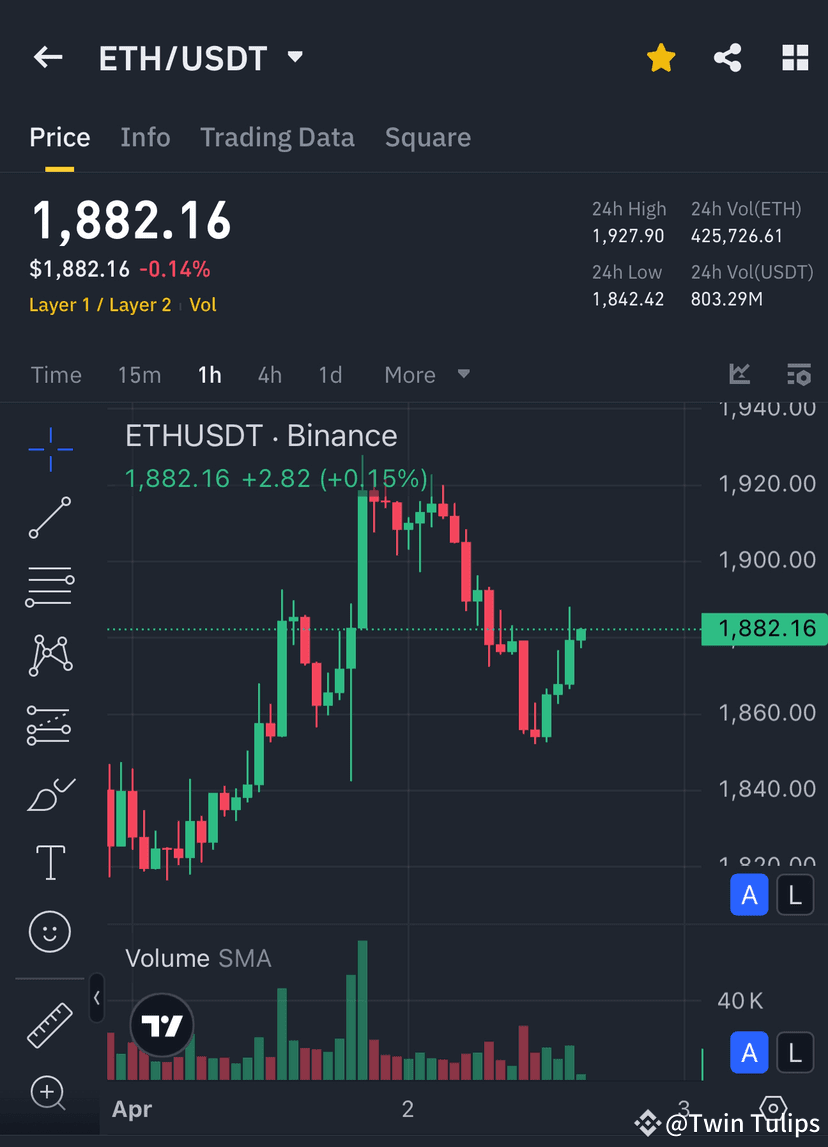Expand the ETH/USDT pair selector
The height and width of the screenshot is (1147, 828).
click(x=294, y=57)
